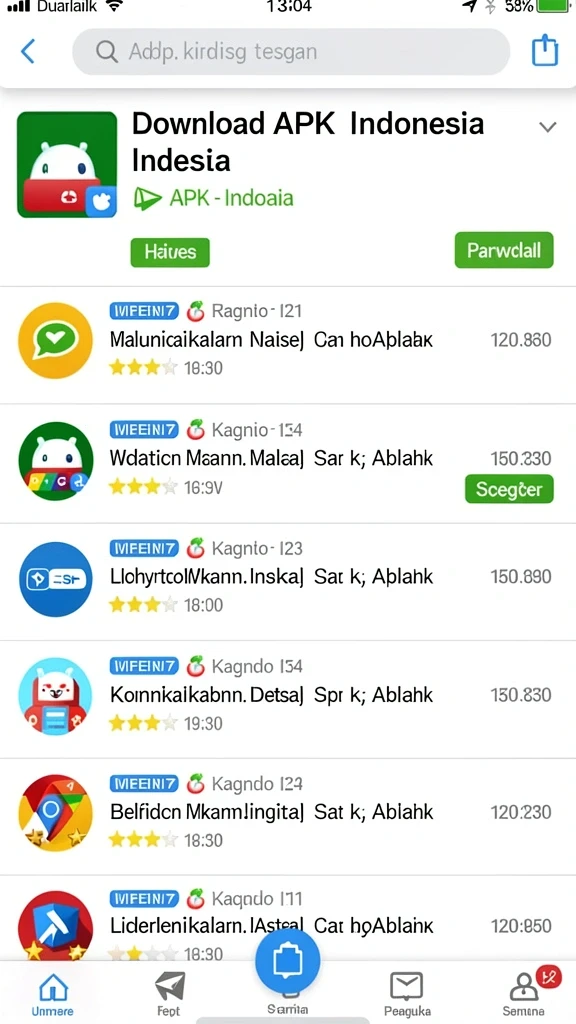The width and height of the screenshot is (576, 1024).
Task: Open the Liderlenikalarn app row
Action: (288, 918)
